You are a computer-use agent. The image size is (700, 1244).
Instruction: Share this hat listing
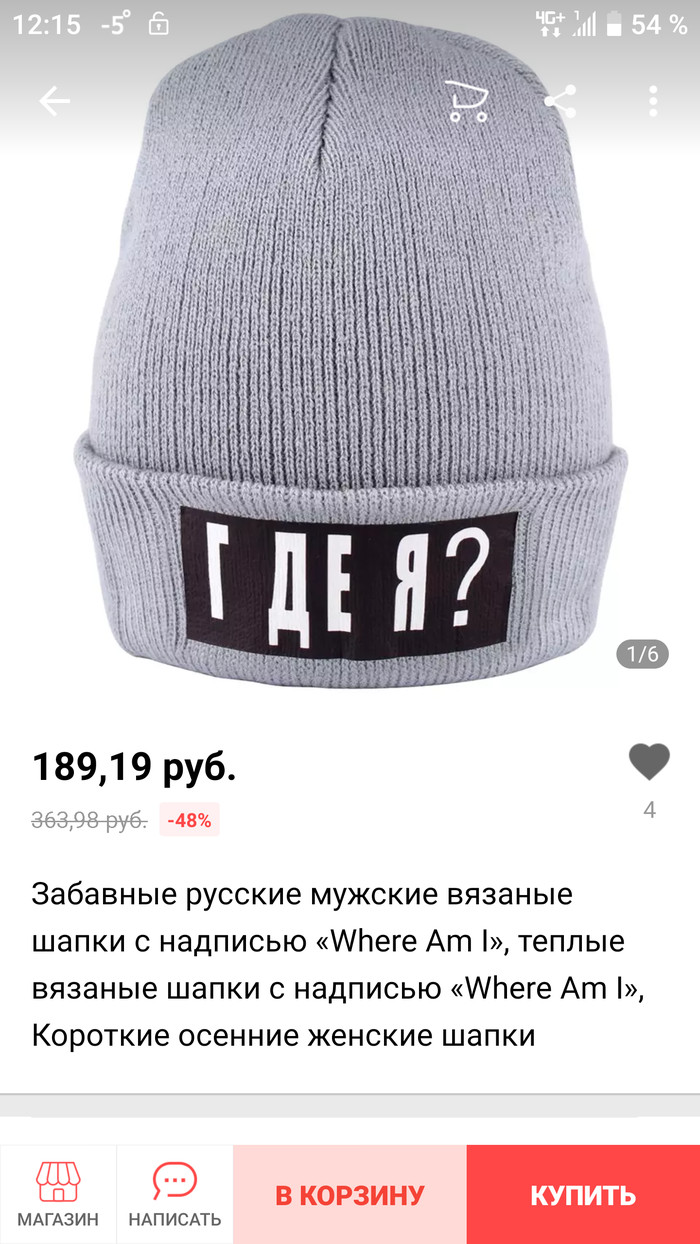coord(560,101)
